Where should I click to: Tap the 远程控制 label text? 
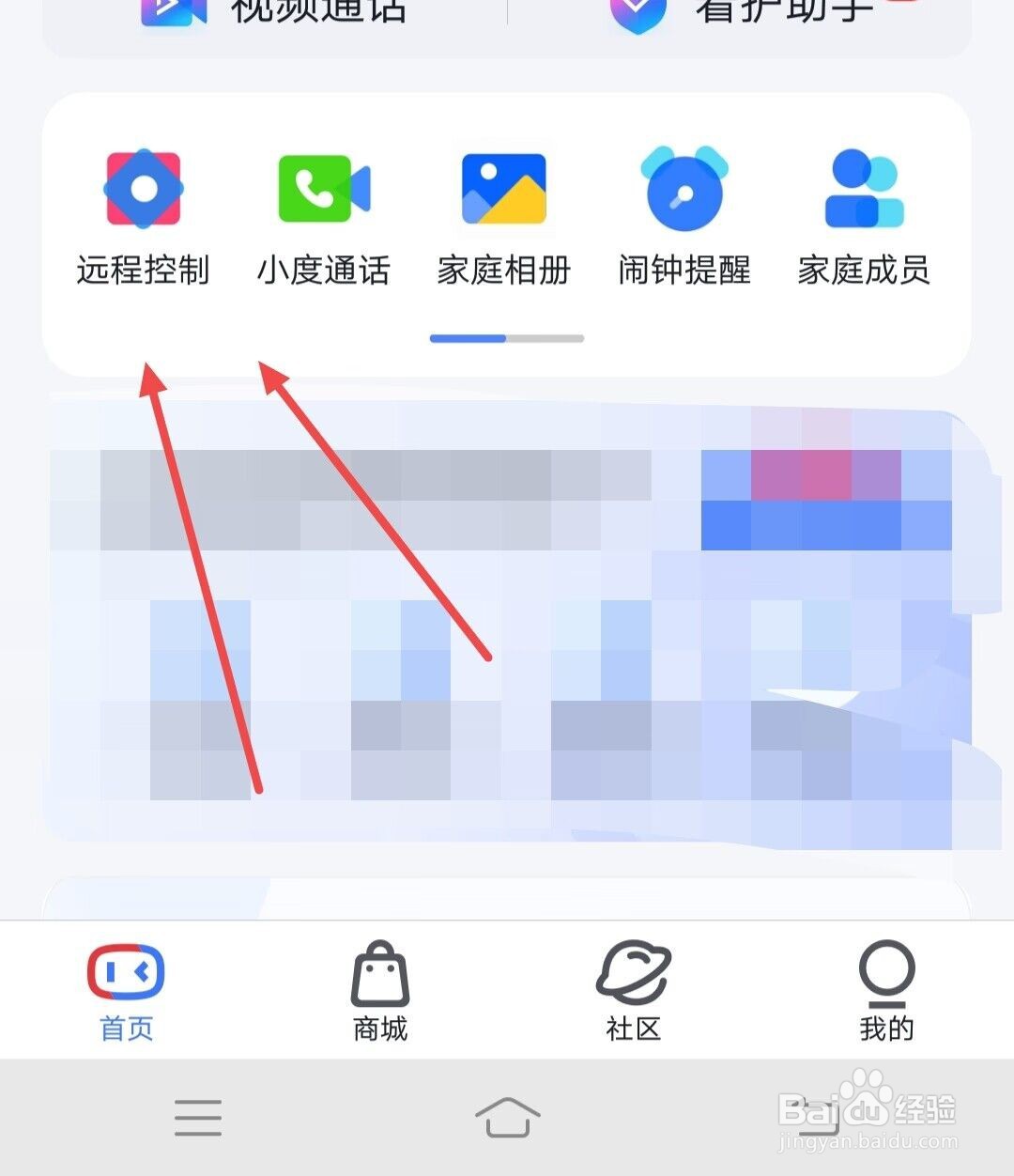(x=142, y=270)
